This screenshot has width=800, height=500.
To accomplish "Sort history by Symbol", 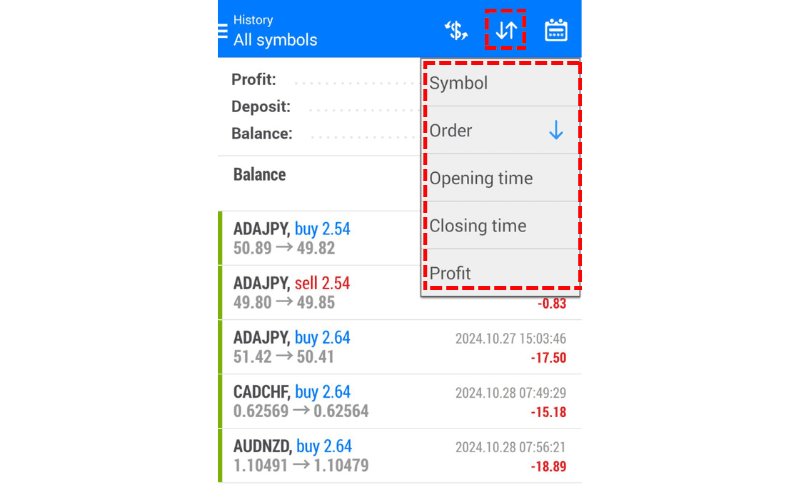I will (500, 84).
